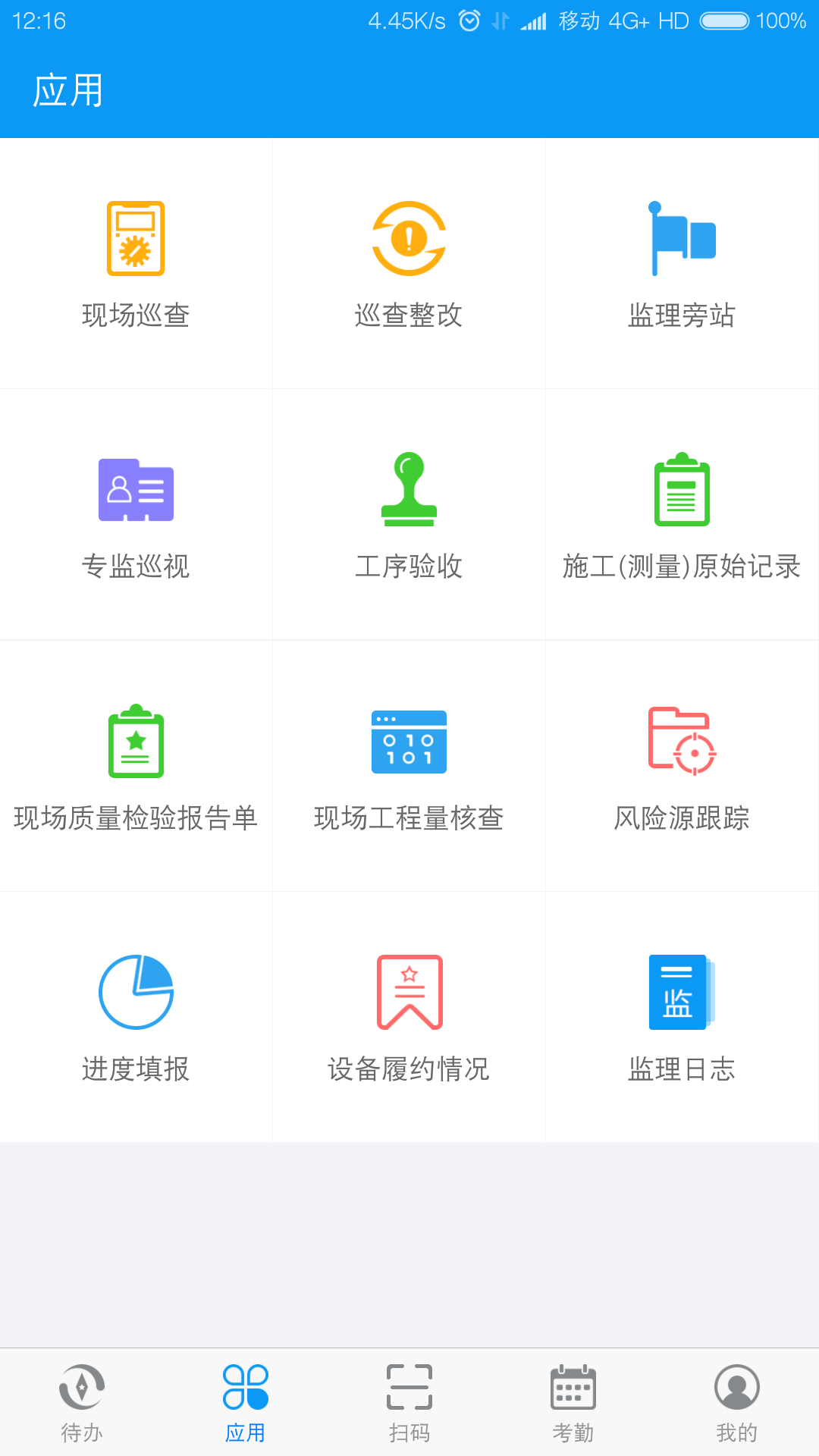Open 监理旁站 module
Viewport: 819px width, 1456px height.
pyautogui.click(x=682, y=263)
